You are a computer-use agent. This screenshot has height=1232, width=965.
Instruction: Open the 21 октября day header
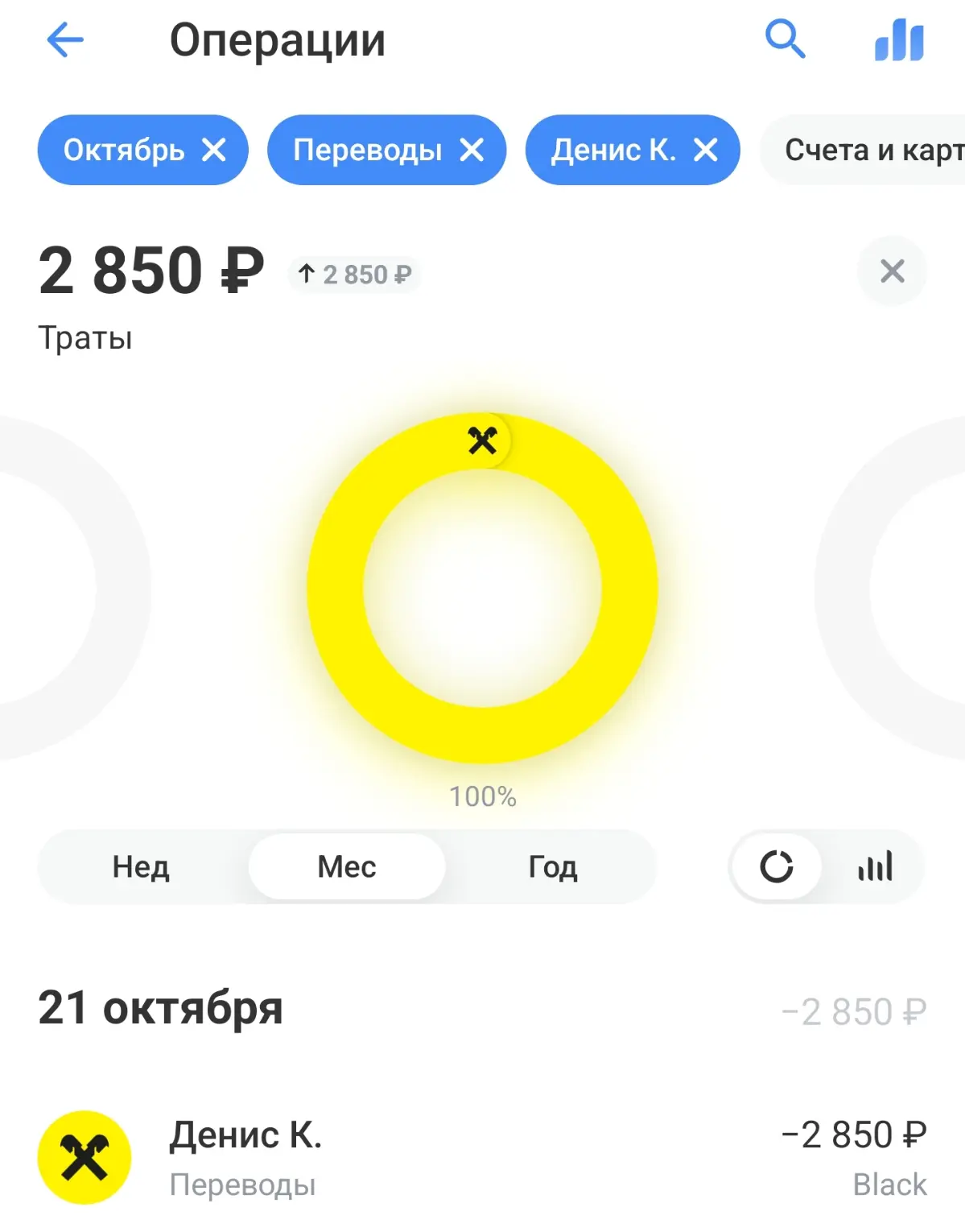(159, 1007)
